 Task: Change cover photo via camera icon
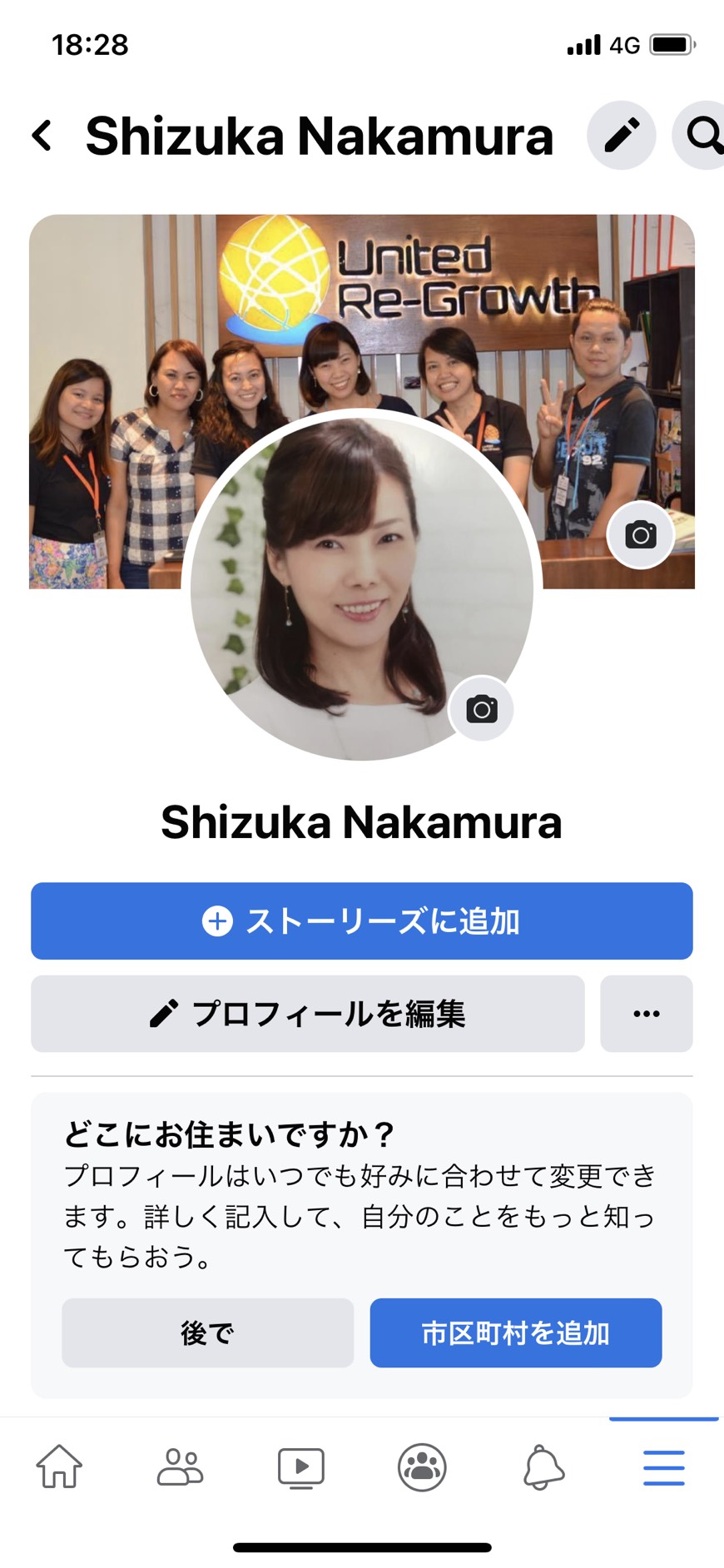[640, 535]
